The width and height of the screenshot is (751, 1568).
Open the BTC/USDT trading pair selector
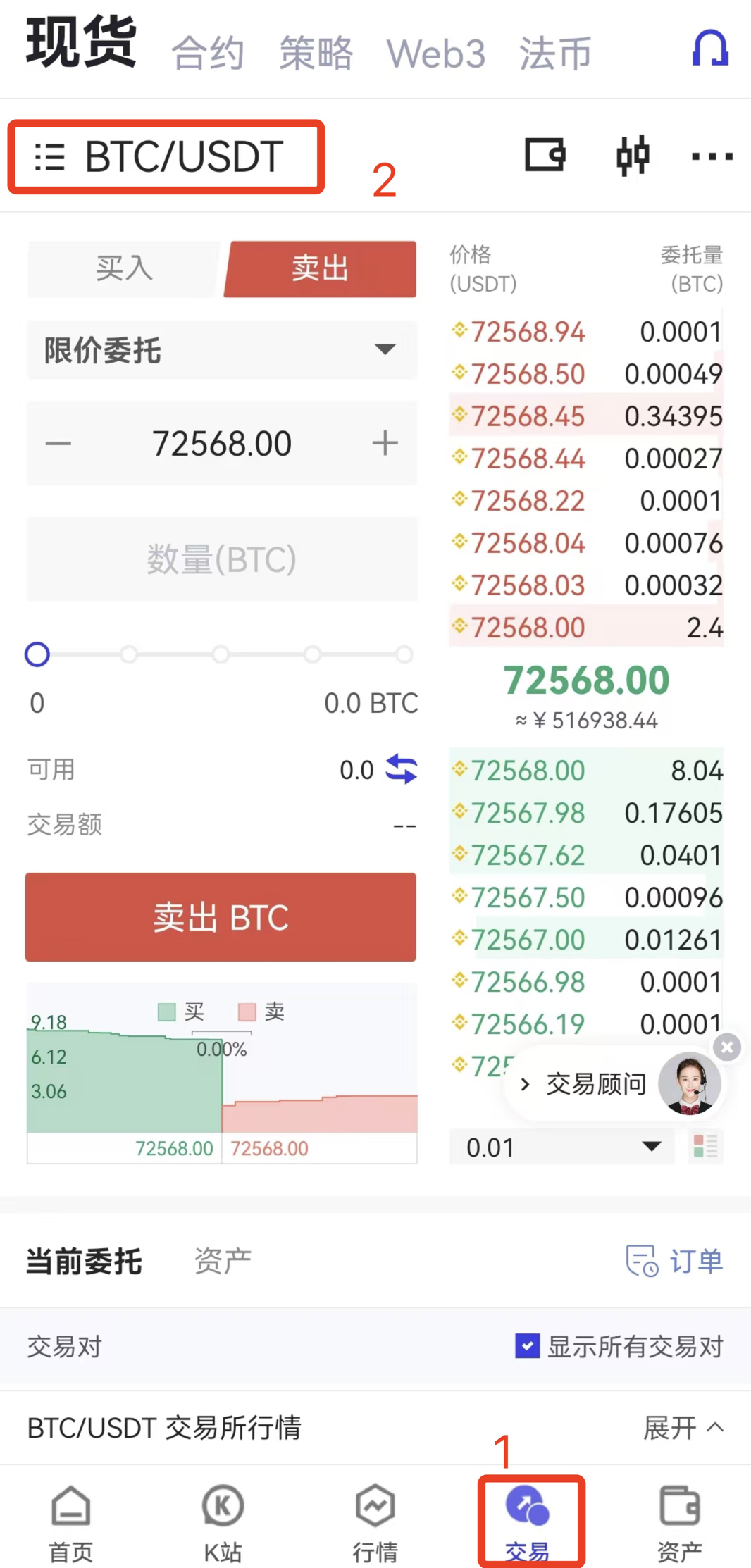pos(166,156)
